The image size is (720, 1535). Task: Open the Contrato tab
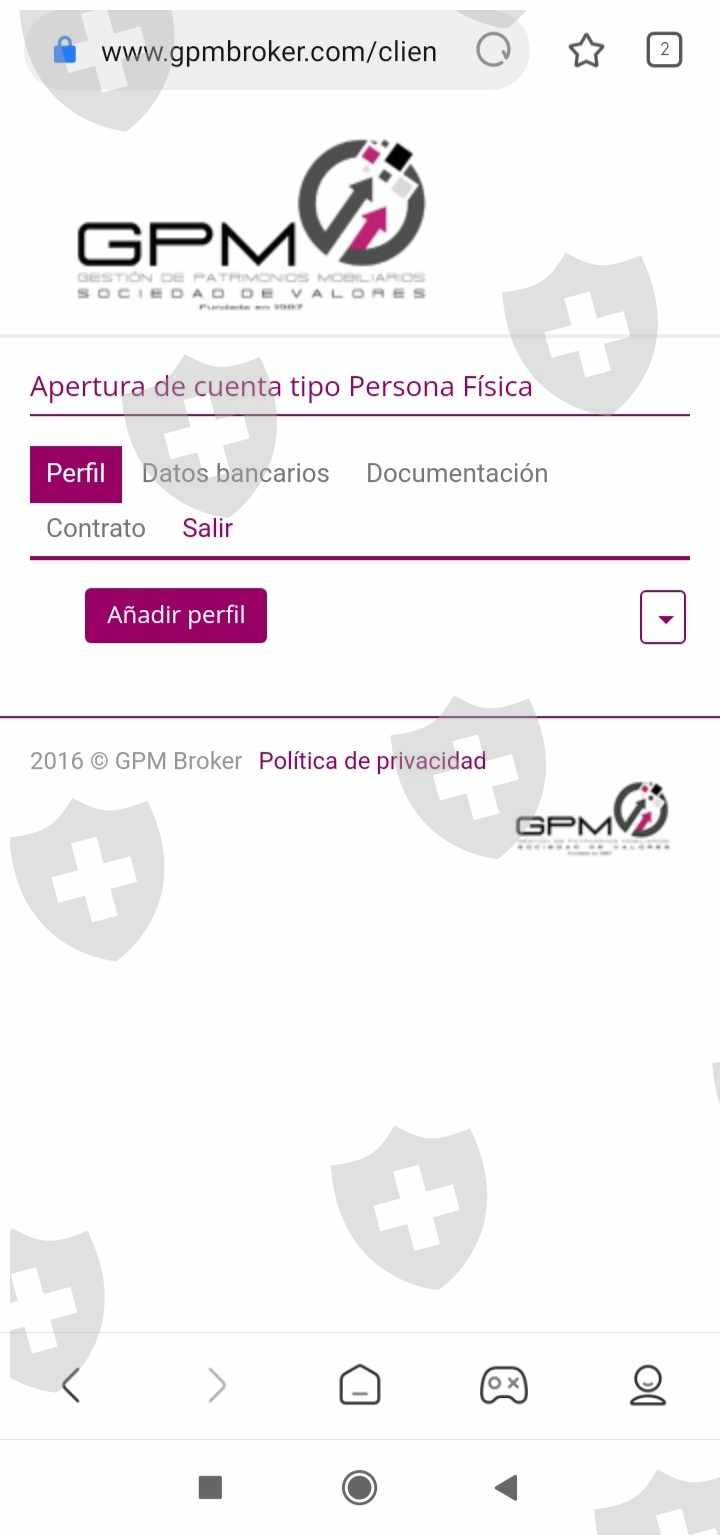[x=96, y=528]
